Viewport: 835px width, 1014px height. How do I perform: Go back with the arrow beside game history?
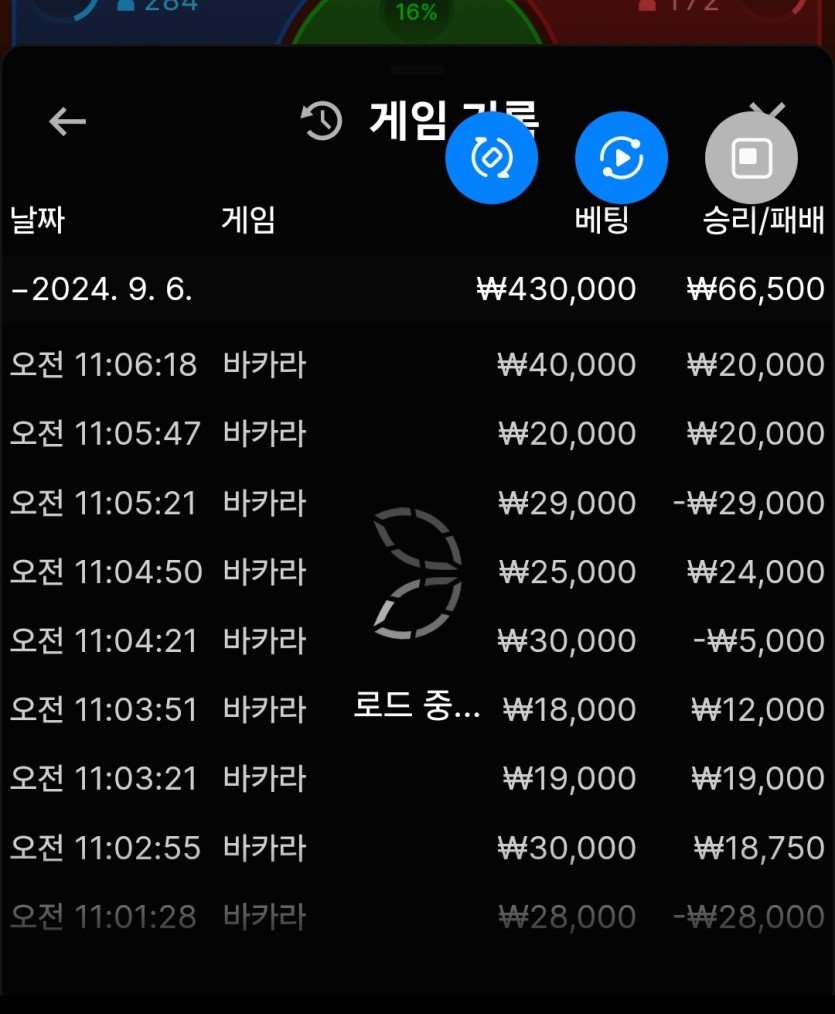[x=68, y=122]
